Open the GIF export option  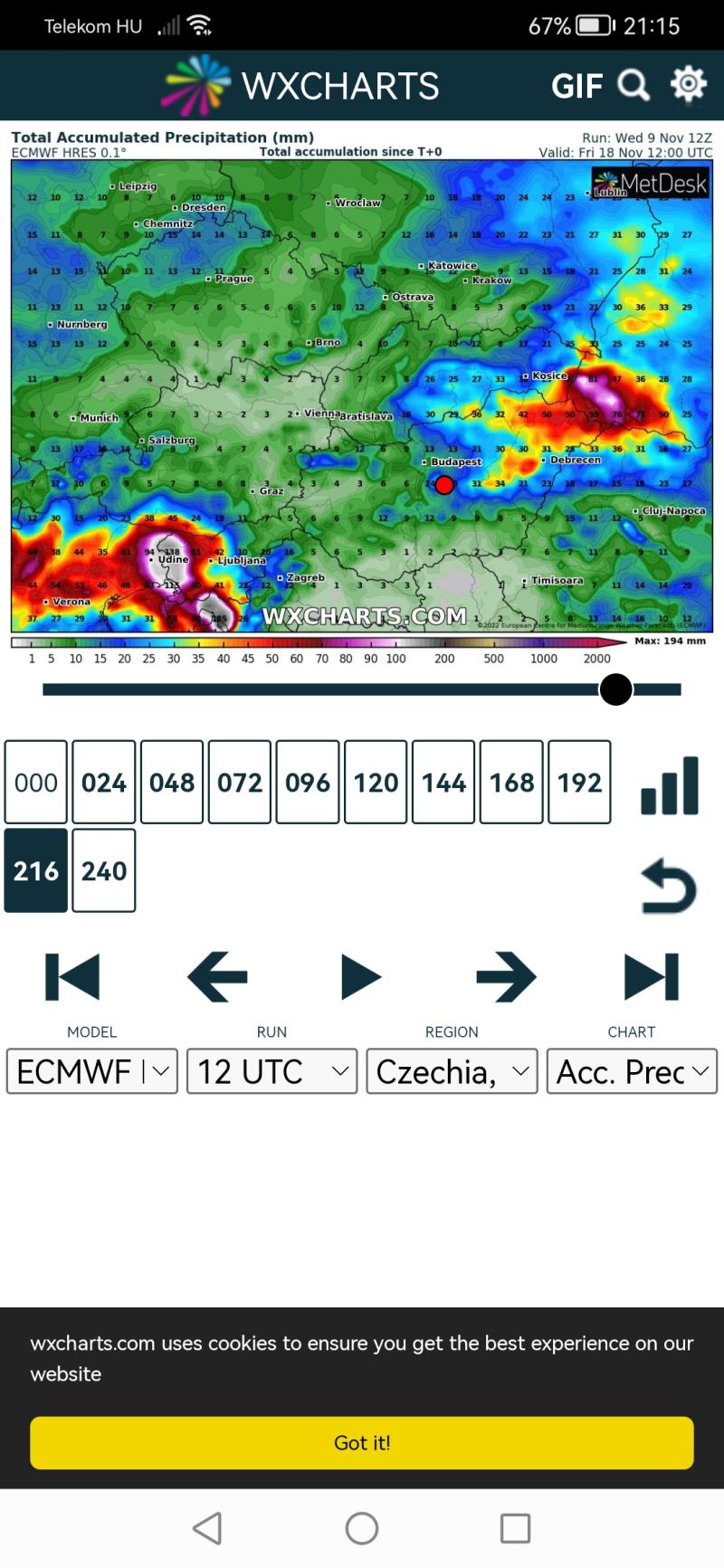point(576,86)
